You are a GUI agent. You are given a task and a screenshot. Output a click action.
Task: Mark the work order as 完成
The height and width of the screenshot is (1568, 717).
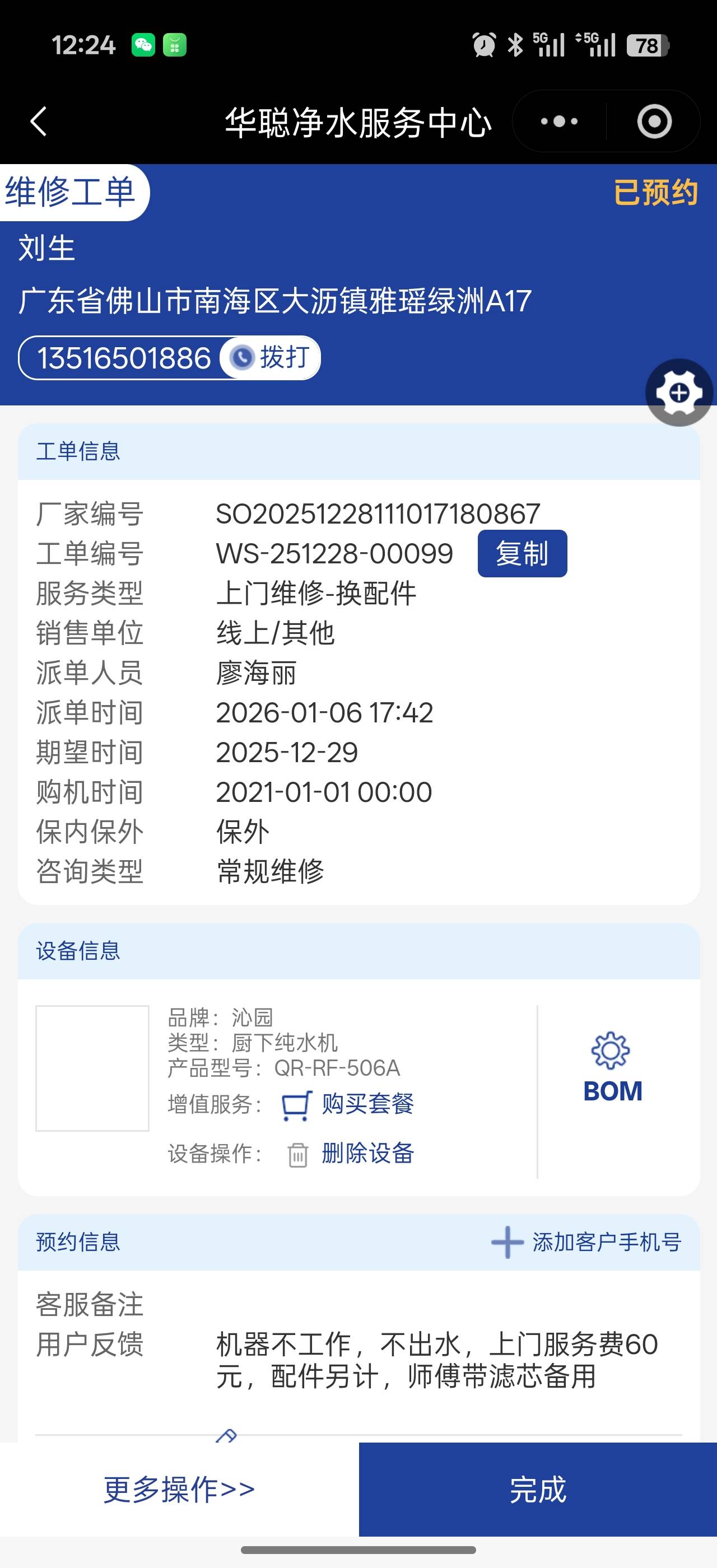tap(537, 1489)
